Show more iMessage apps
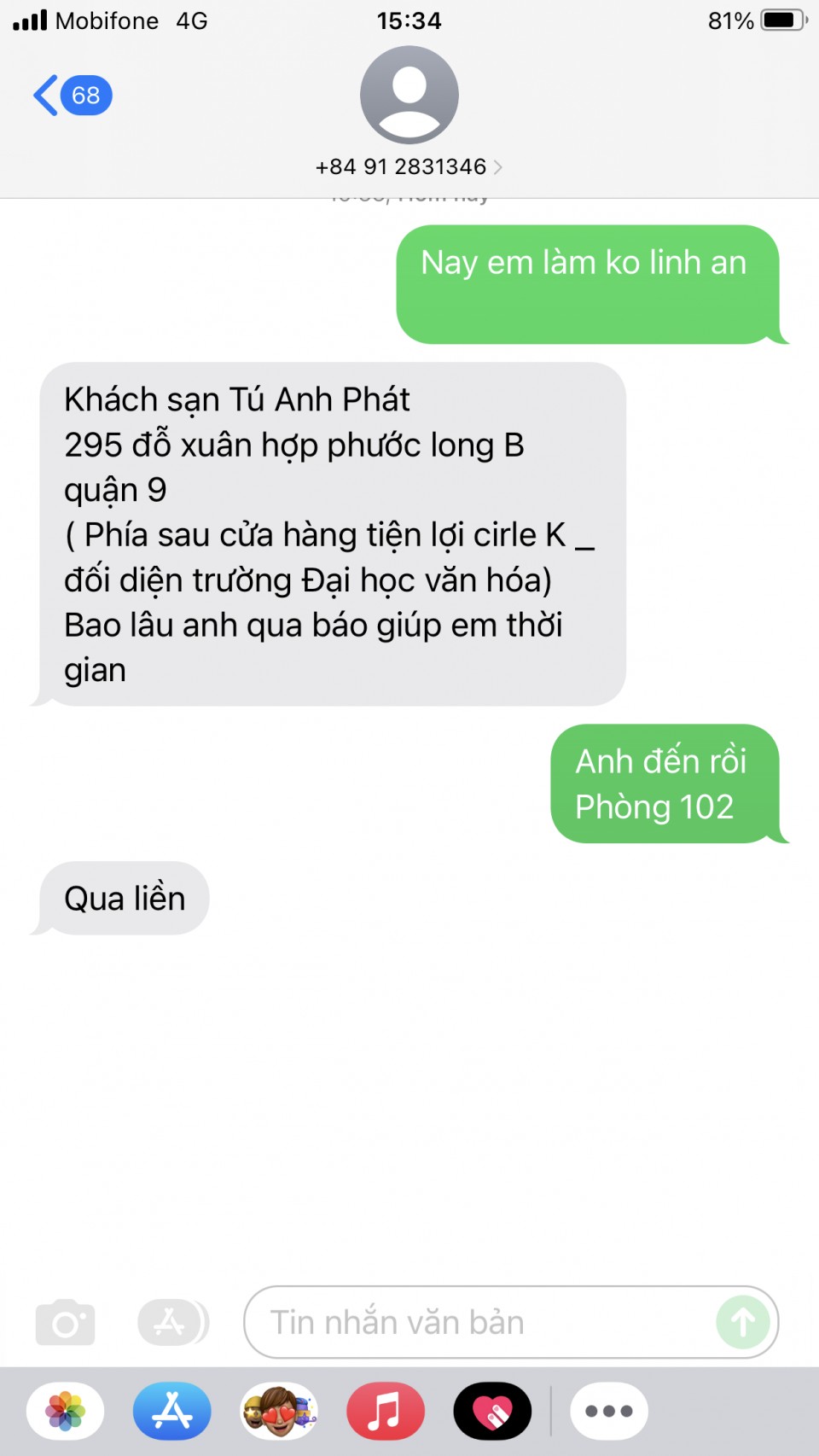Viewport: 819px width, 1456px height. click(x=608, y=1412)
